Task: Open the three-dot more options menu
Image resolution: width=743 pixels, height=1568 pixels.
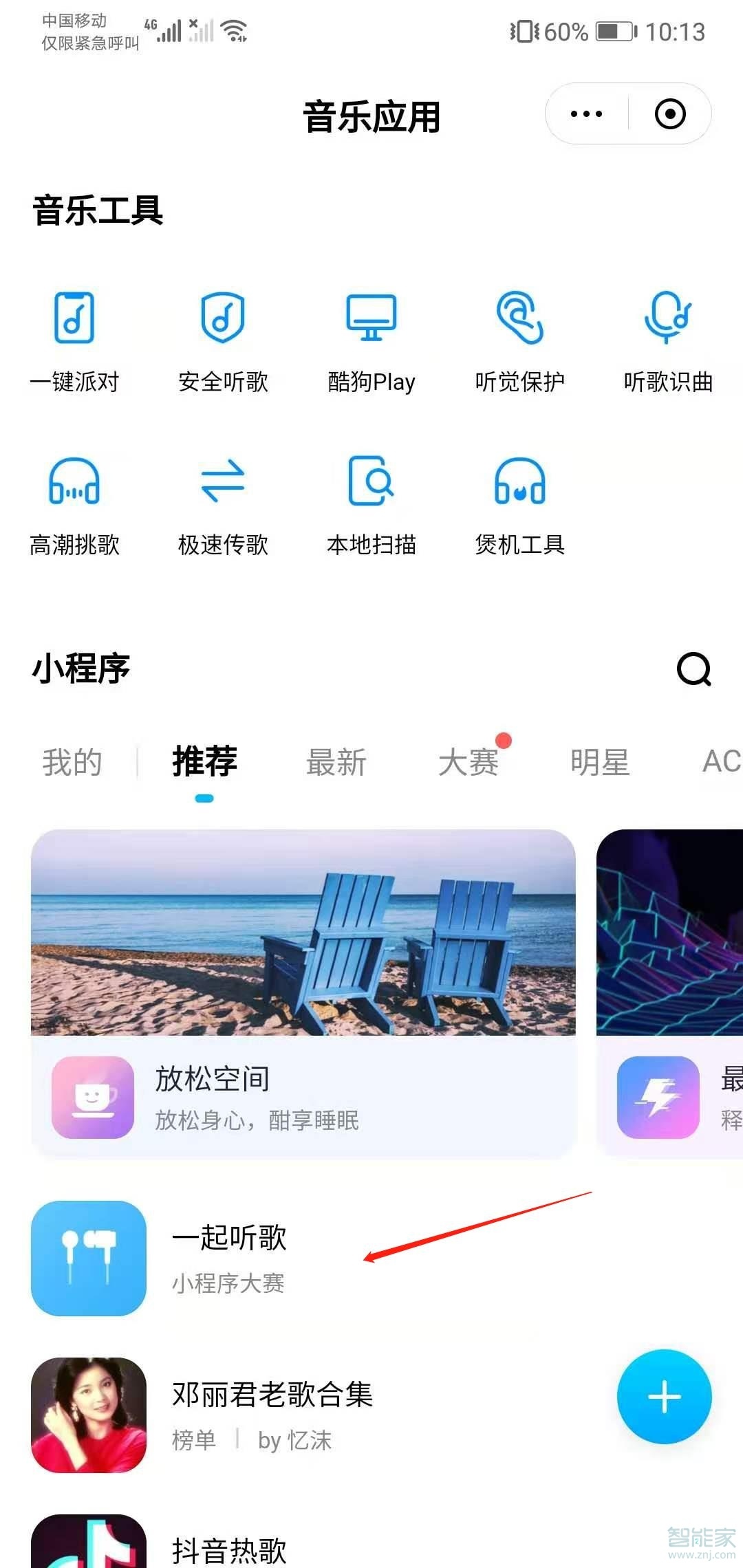Action: pyautogui.click(x=586, y=114)
